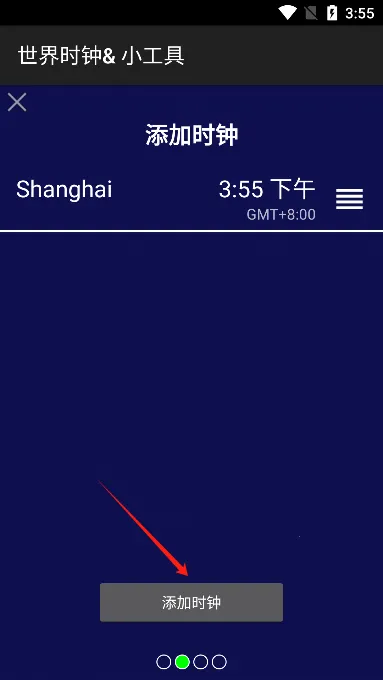Go to the first page indicator dot

tap(164, 662)
